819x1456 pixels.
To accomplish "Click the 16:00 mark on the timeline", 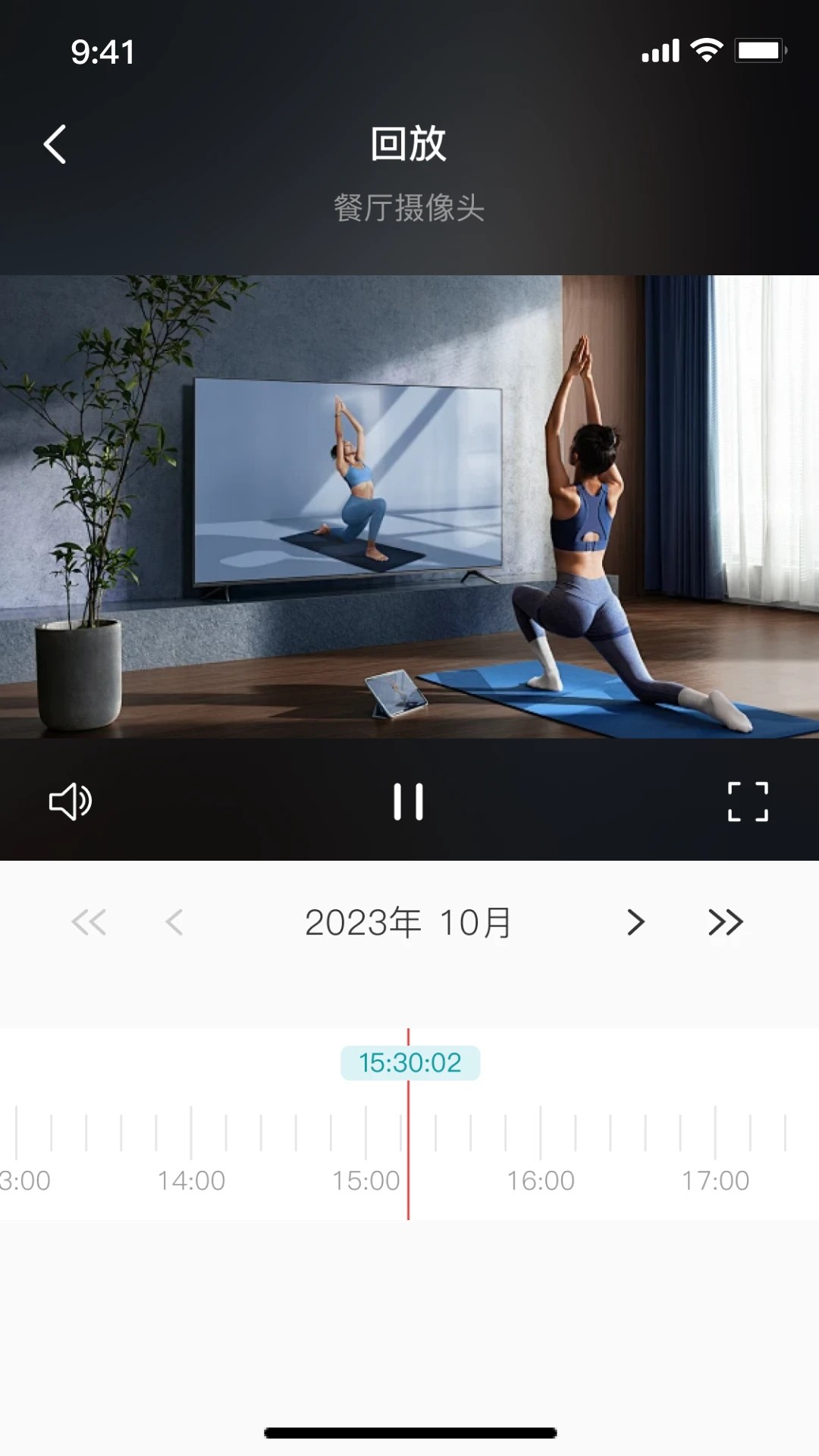I will 540,1180.
